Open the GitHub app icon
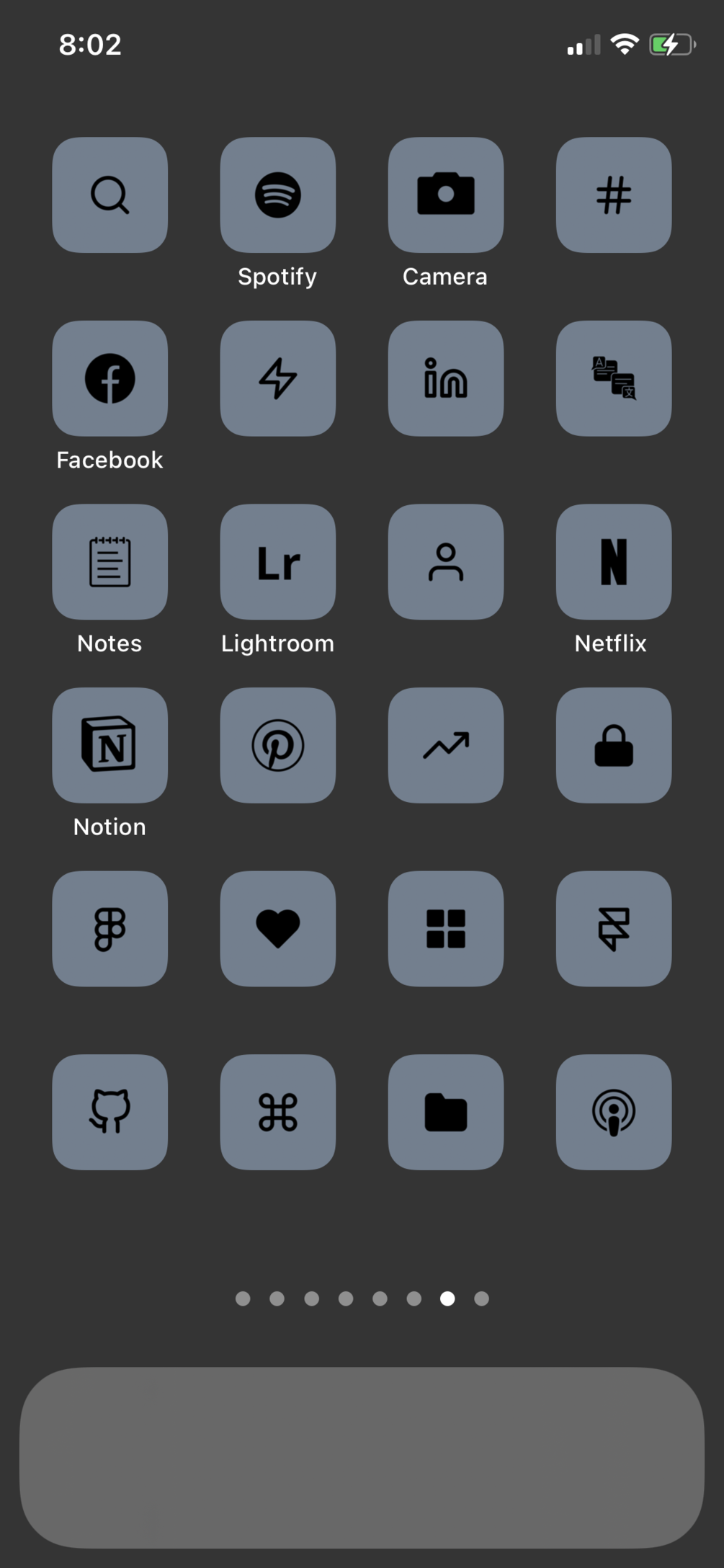724x1568 pixels. point(110,1112)
